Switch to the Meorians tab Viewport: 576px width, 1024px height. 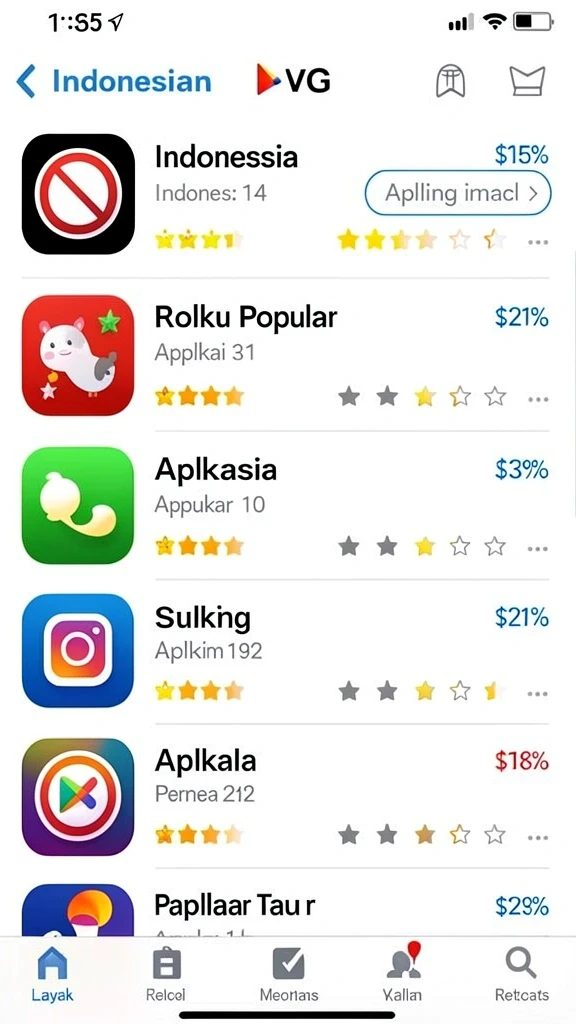tap(289, 974)
